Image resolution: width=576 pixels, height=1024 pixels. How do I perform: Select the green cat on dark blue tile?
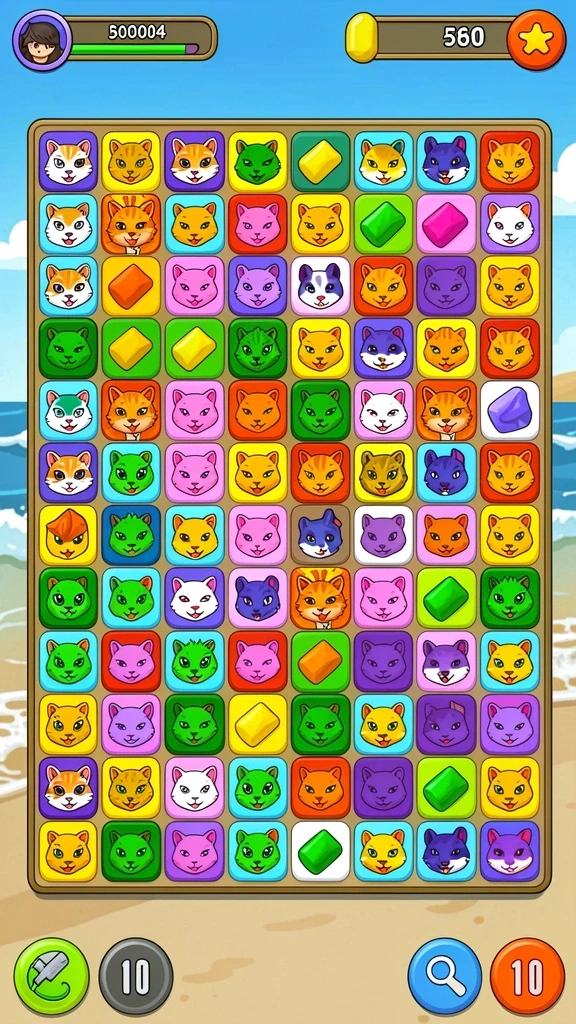click(x=131, y=535)
